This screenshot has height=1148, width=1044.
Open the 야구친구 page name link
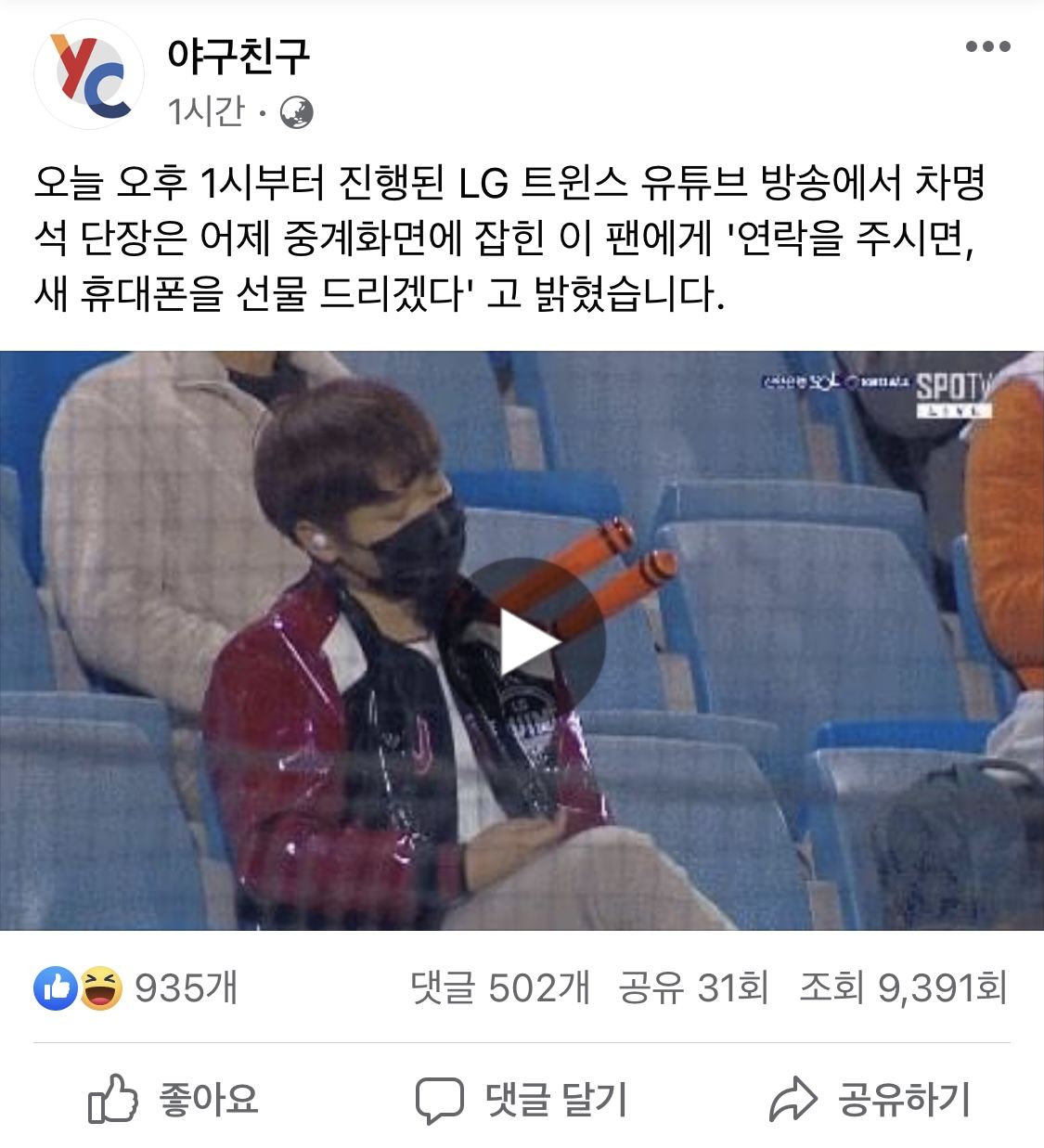pyautogui.click(x=238, y=55)
